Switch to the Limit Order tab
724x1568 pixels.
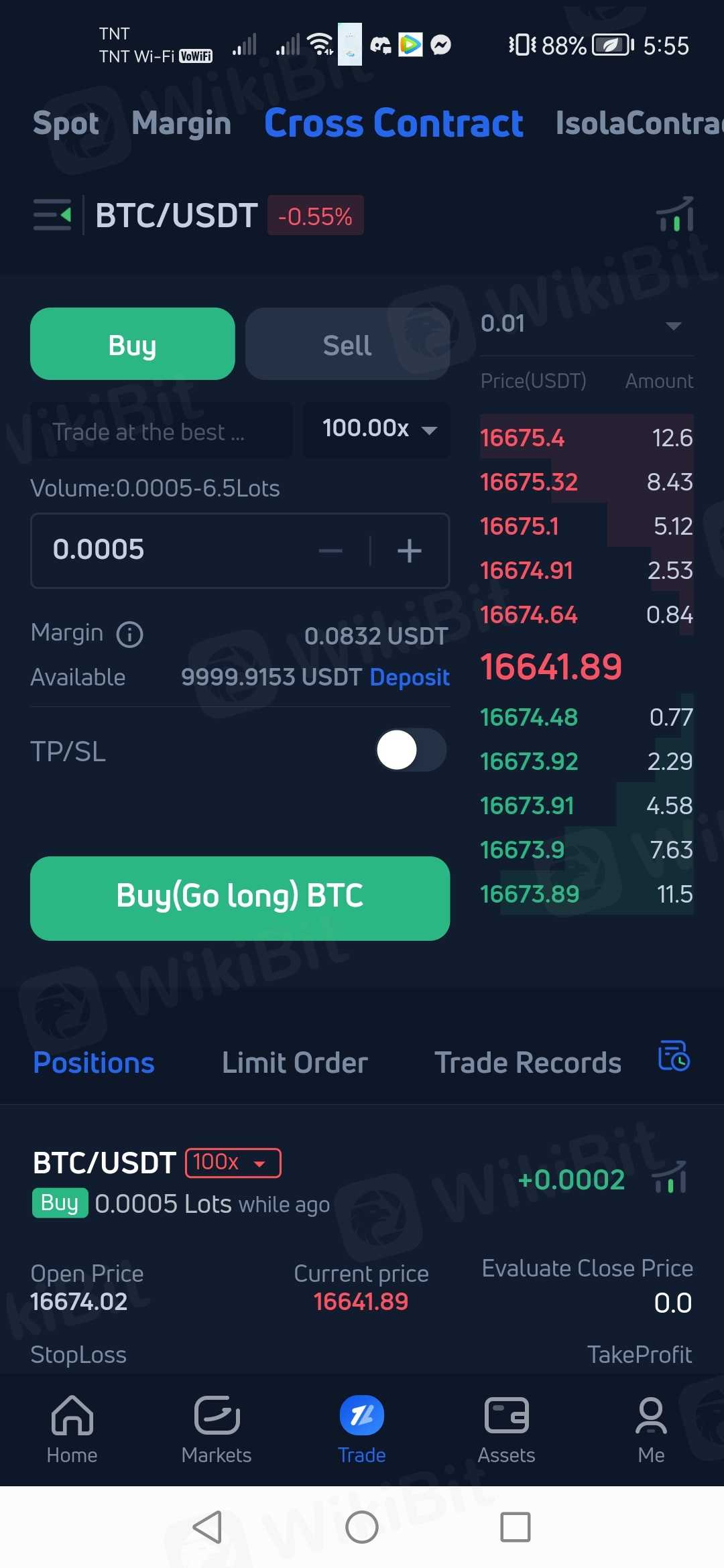295,1063
